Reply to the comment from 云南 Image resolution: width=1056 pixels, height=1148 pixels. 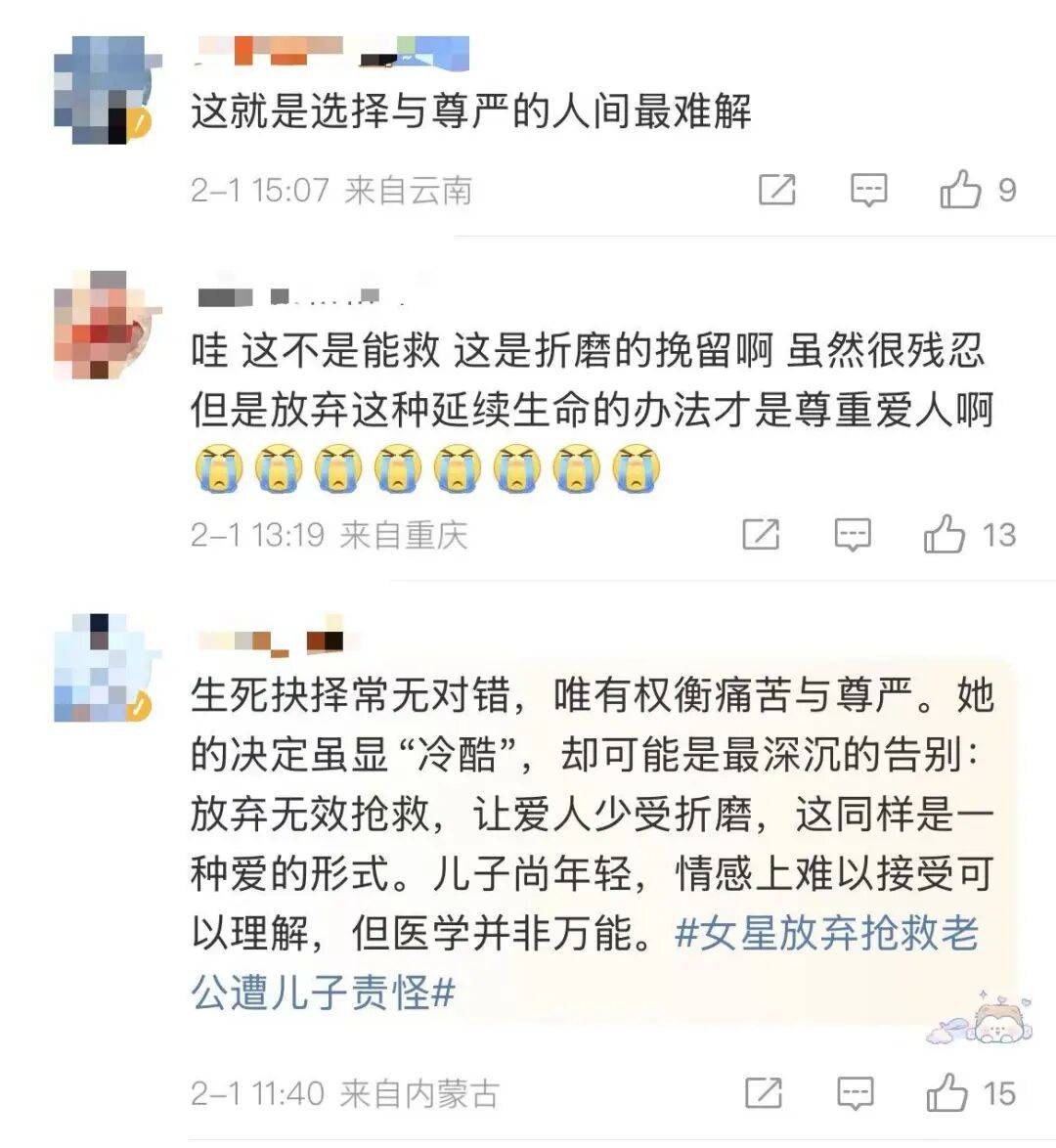pyautogui.click(x=868, y=190)
